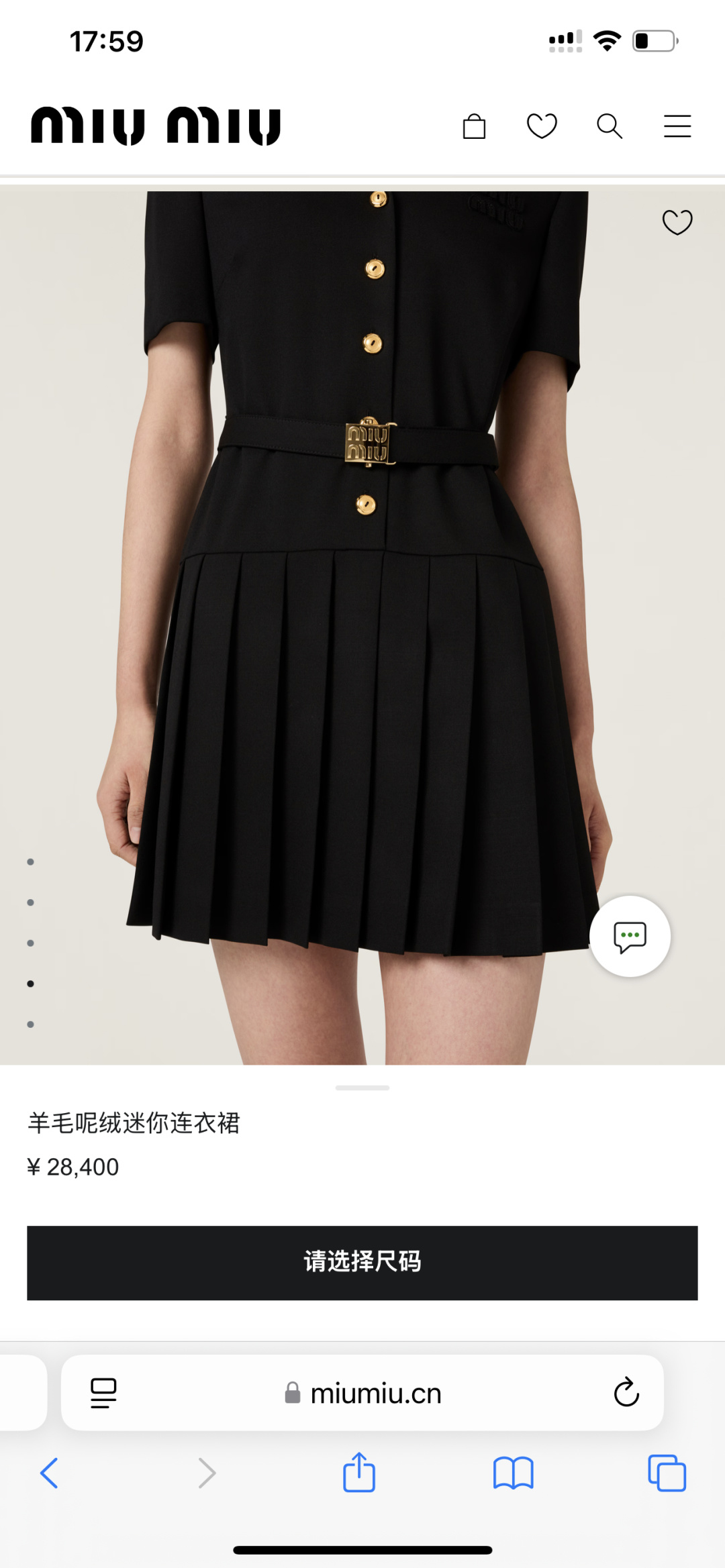Open the page settings reader icon

[103, 1393]
